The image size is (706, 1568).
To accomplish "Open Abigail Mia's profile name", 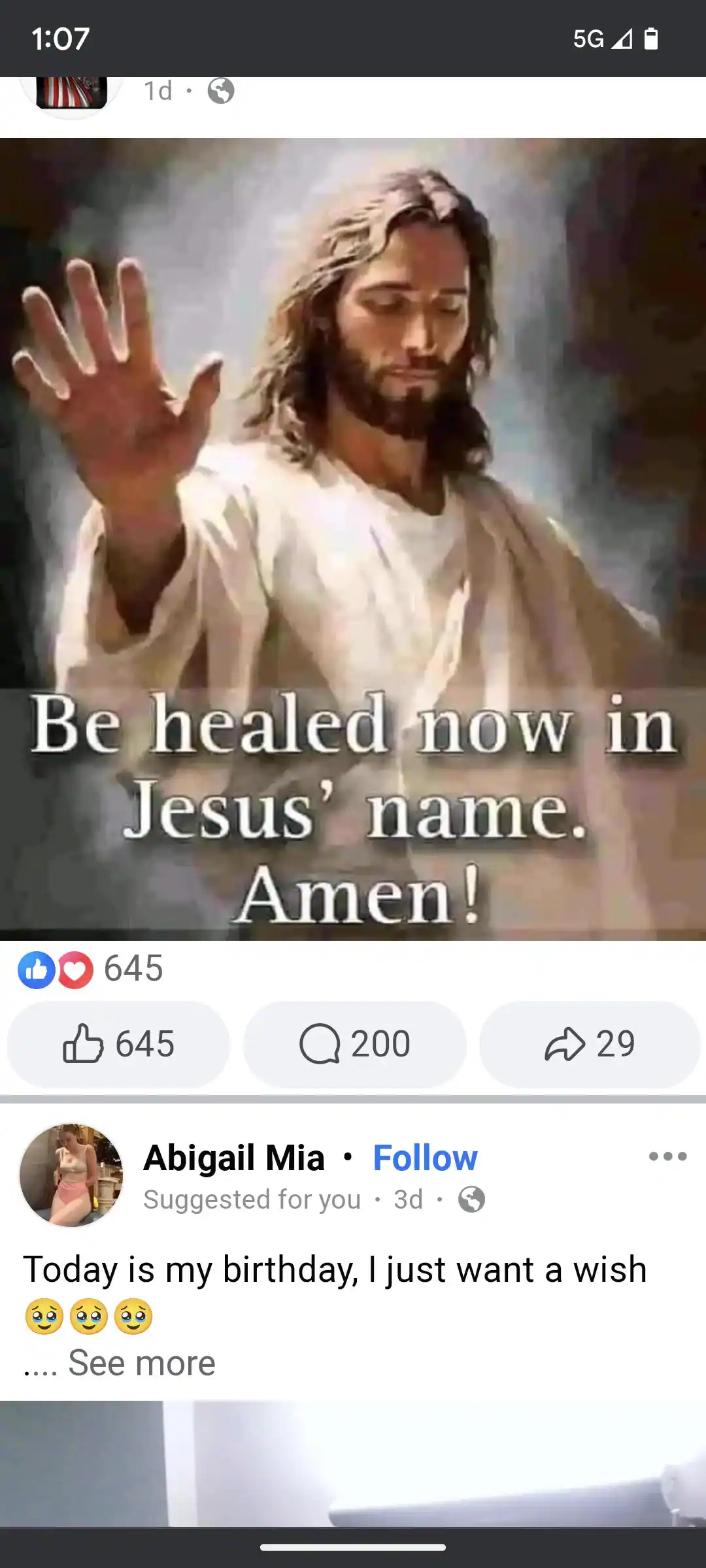I will click(x=234, y=1158).
